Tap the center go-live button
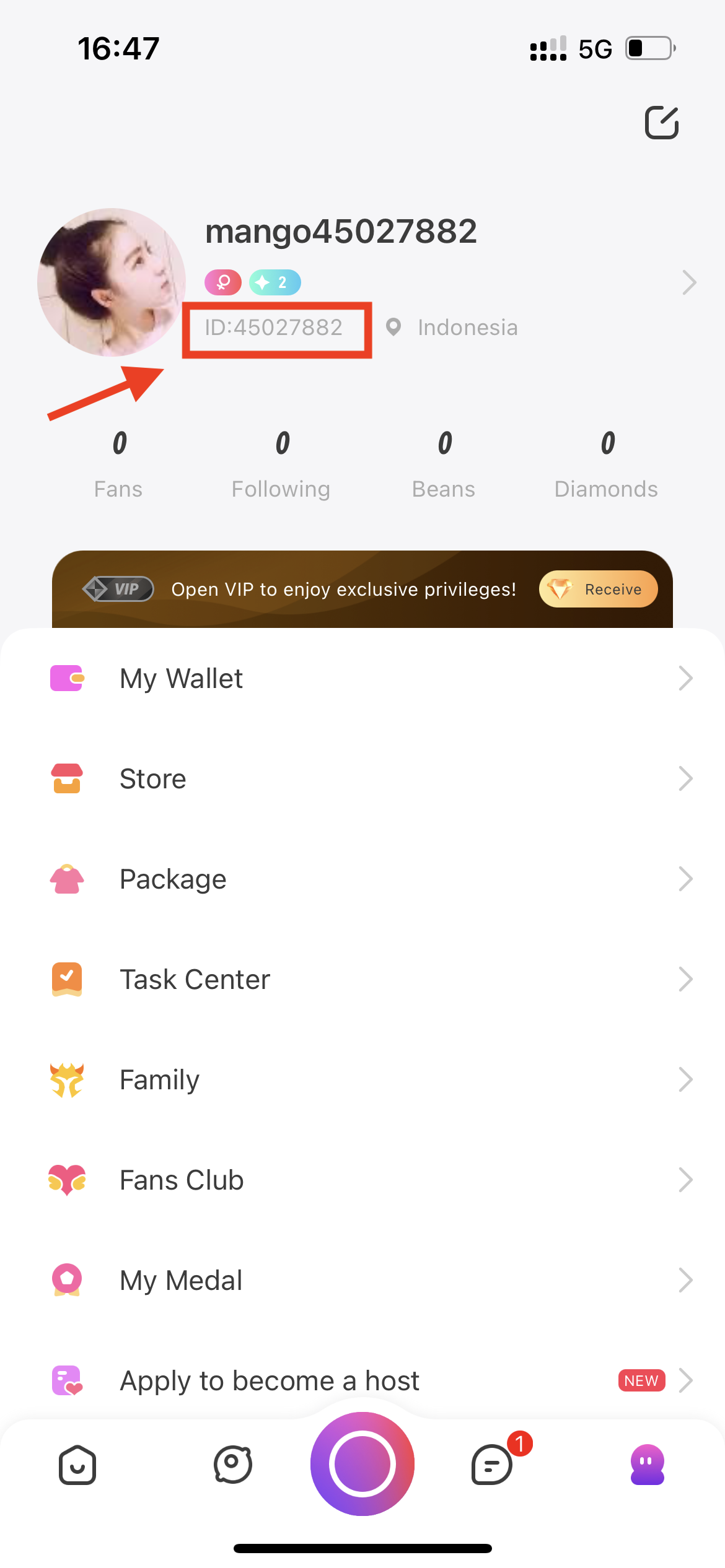The image size is (725, 1568). click(x=362, y=1464)
